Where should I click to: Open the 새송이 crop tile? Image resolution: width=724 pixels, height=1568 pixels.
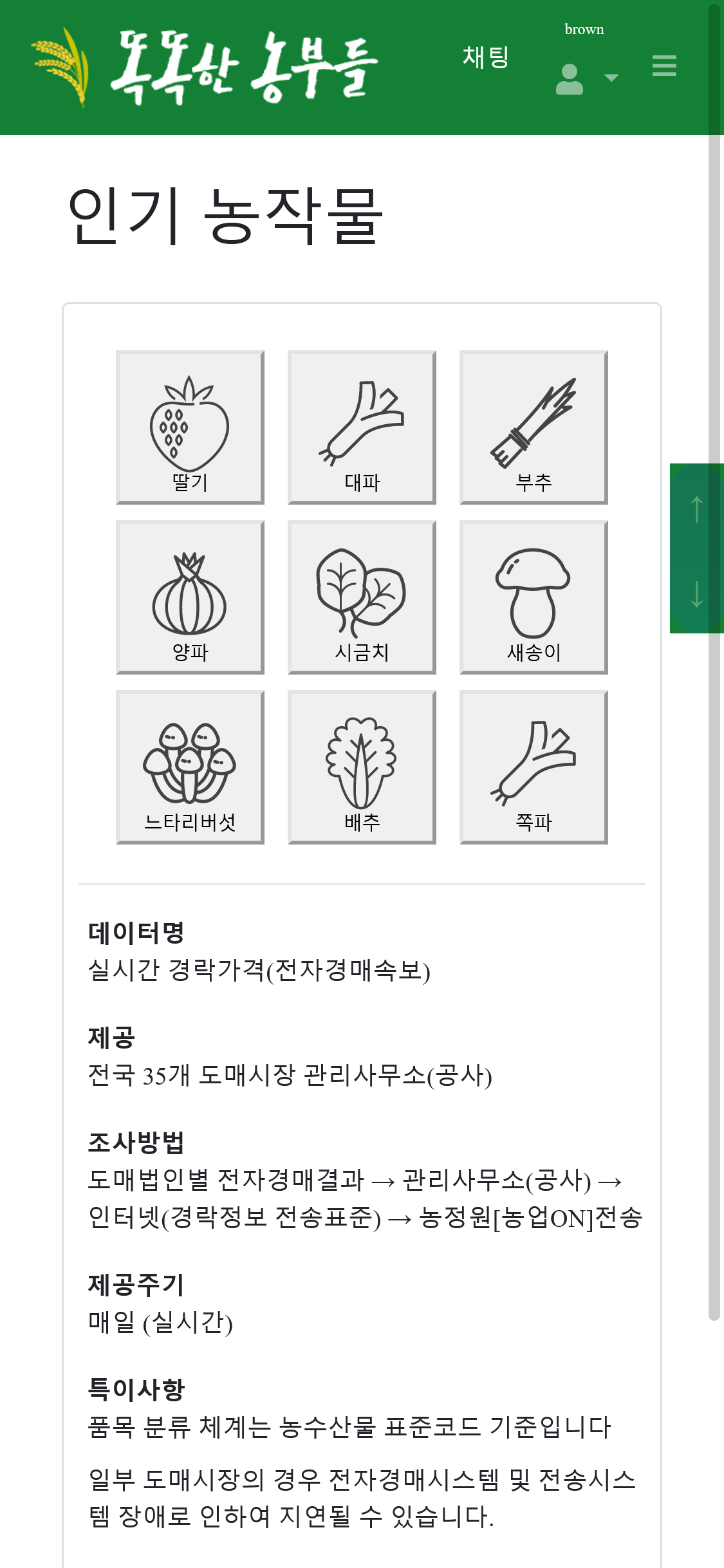coord(534,597)
